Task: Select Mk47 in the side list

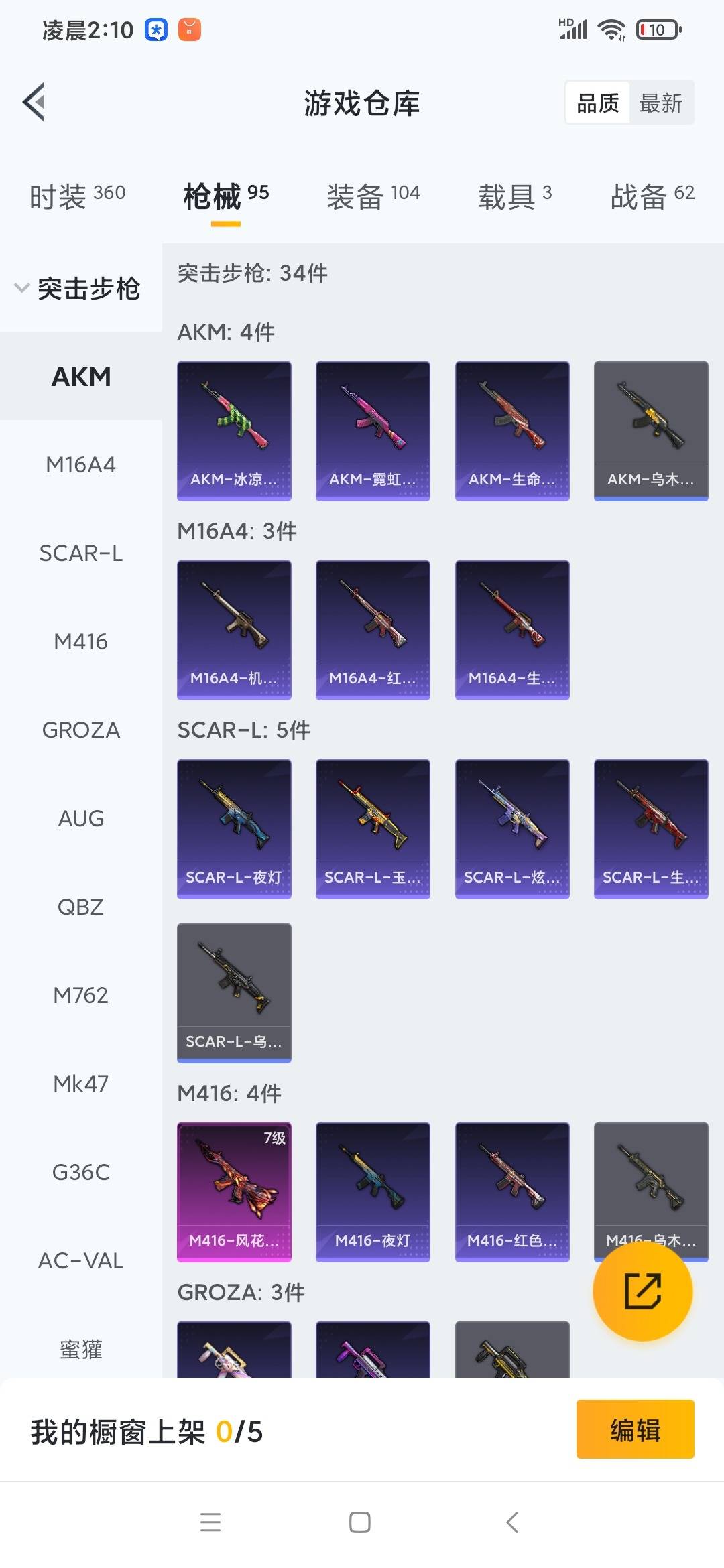Action: pyautogui.click(x=80, y=1084)
